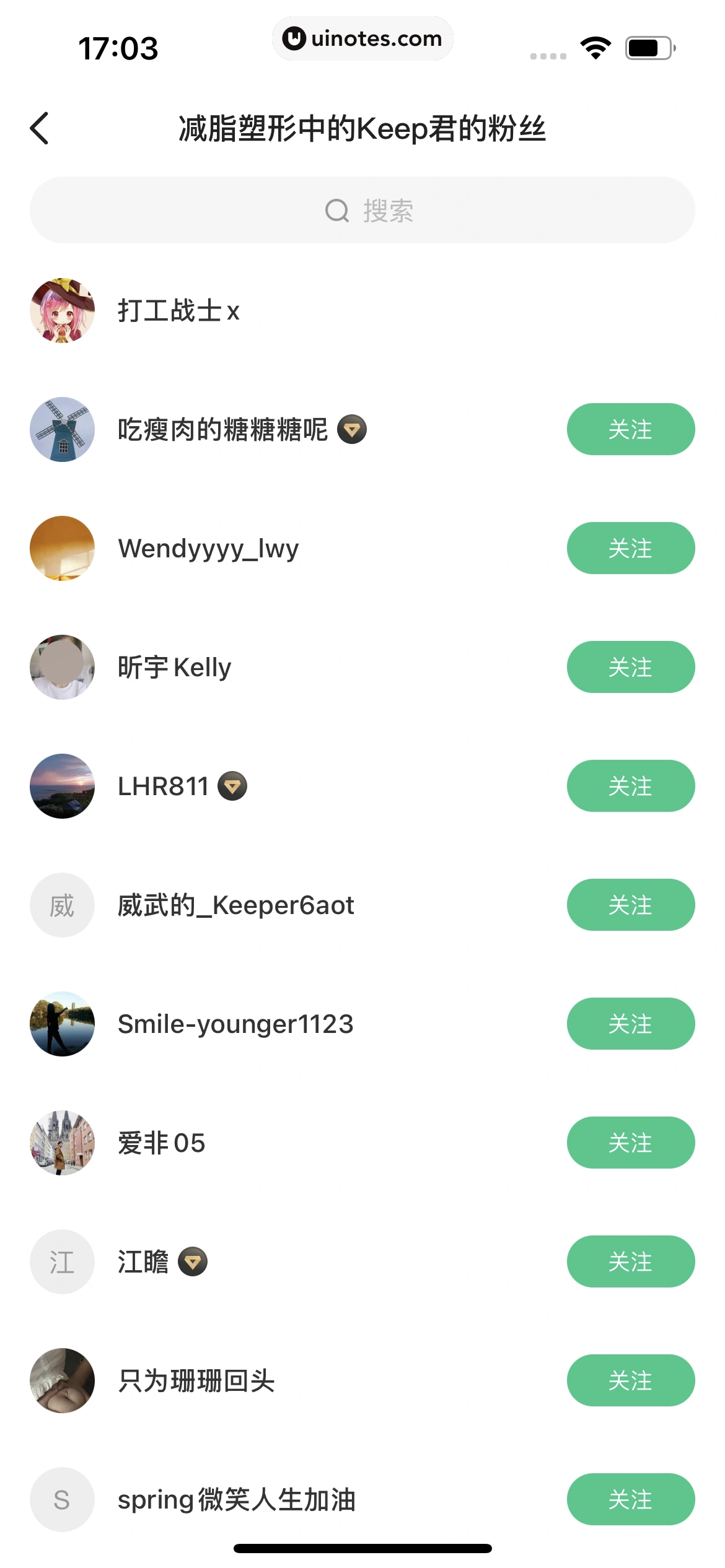The image size is (725, 1568).
Task: Follow user 昕宇Kelly
Action: tap(630, 667)
